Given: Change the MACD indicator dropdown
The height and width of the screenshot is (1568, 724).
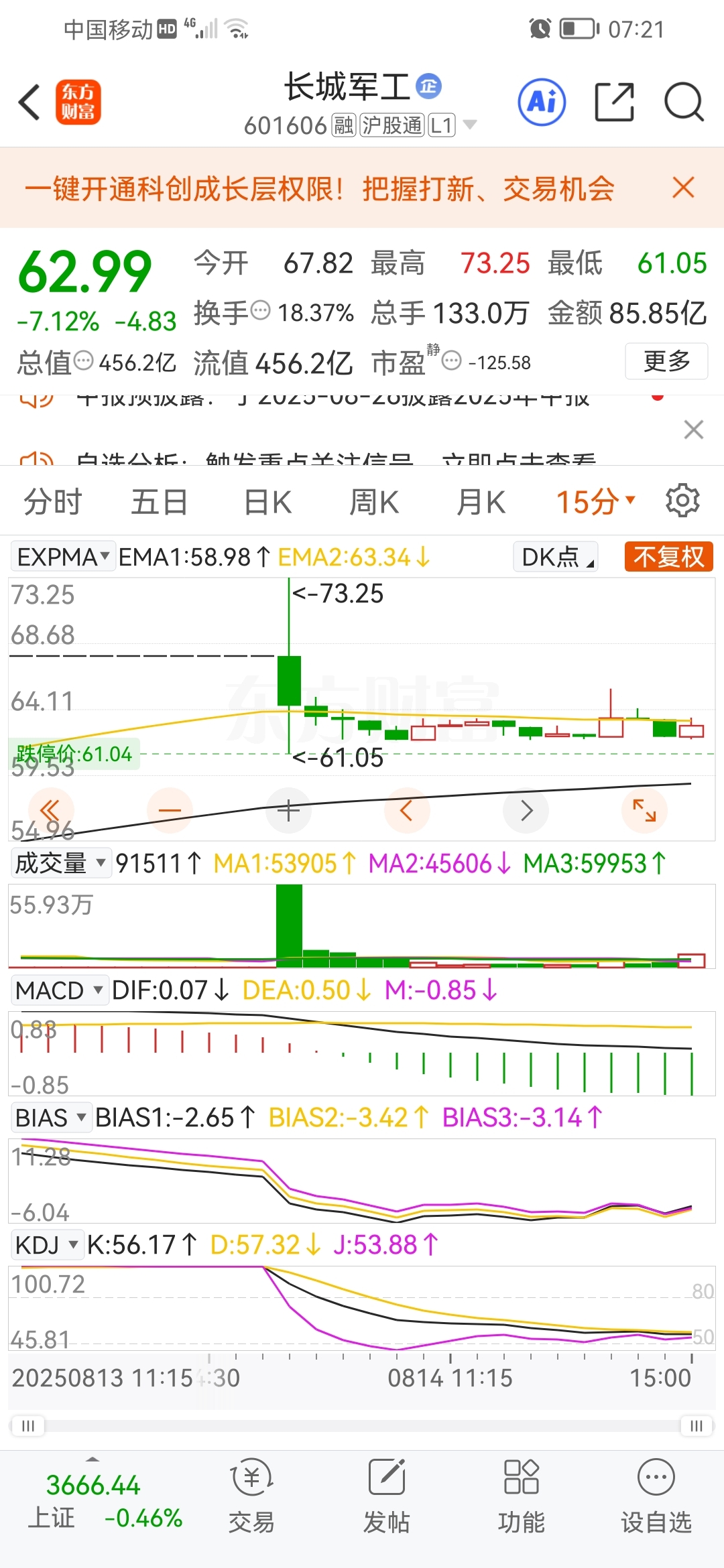Looking at the screenshot, I should [60, 990].
